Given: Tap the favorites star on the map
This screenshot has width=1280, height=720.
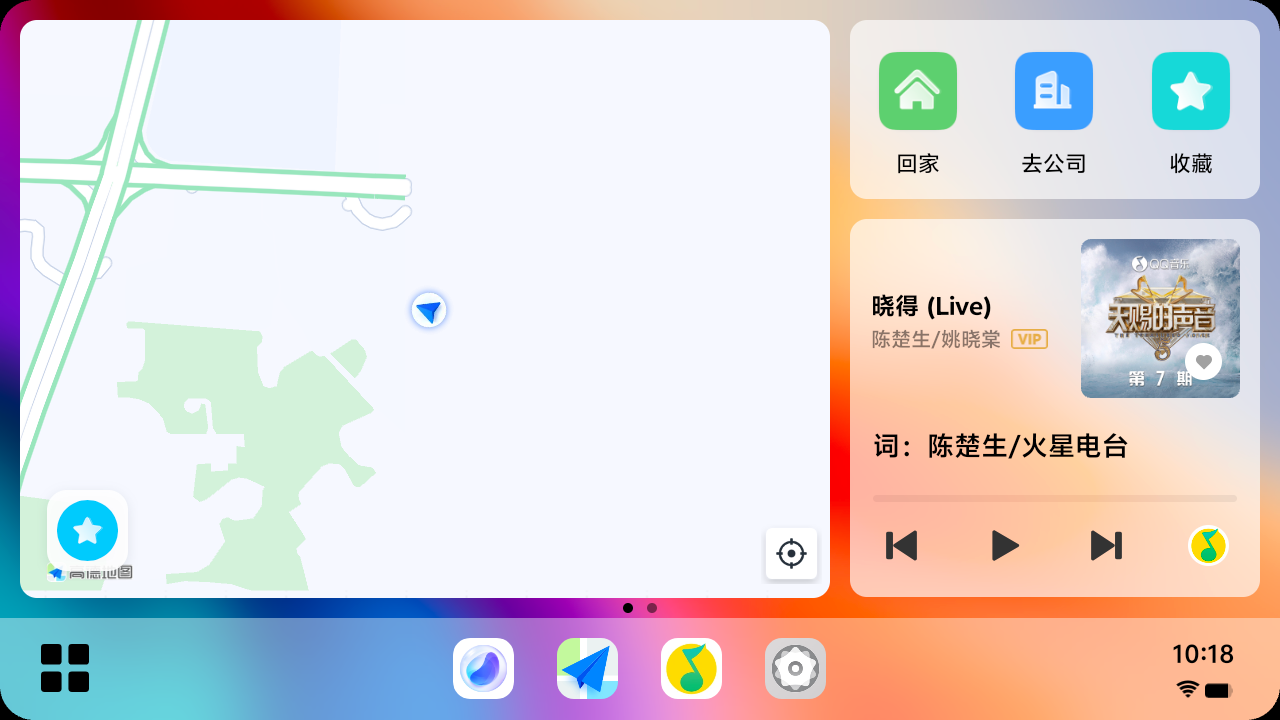Looking at the screenshot, I should click(x=88, y=530).
